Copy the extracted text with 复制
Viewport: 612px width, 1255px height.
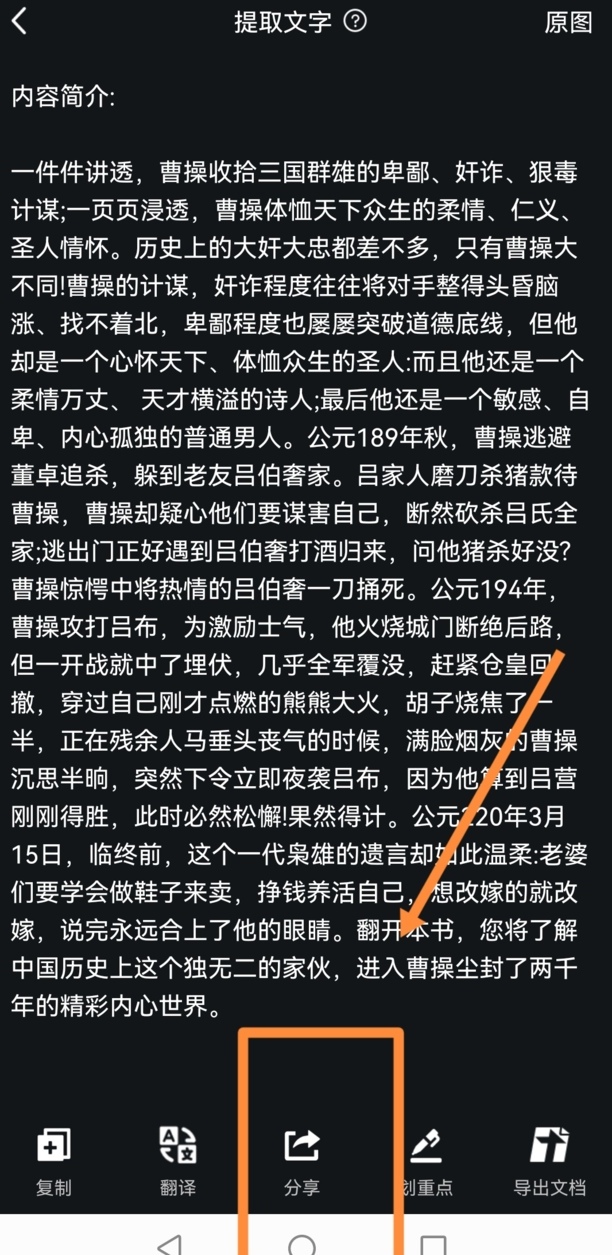53,1161
